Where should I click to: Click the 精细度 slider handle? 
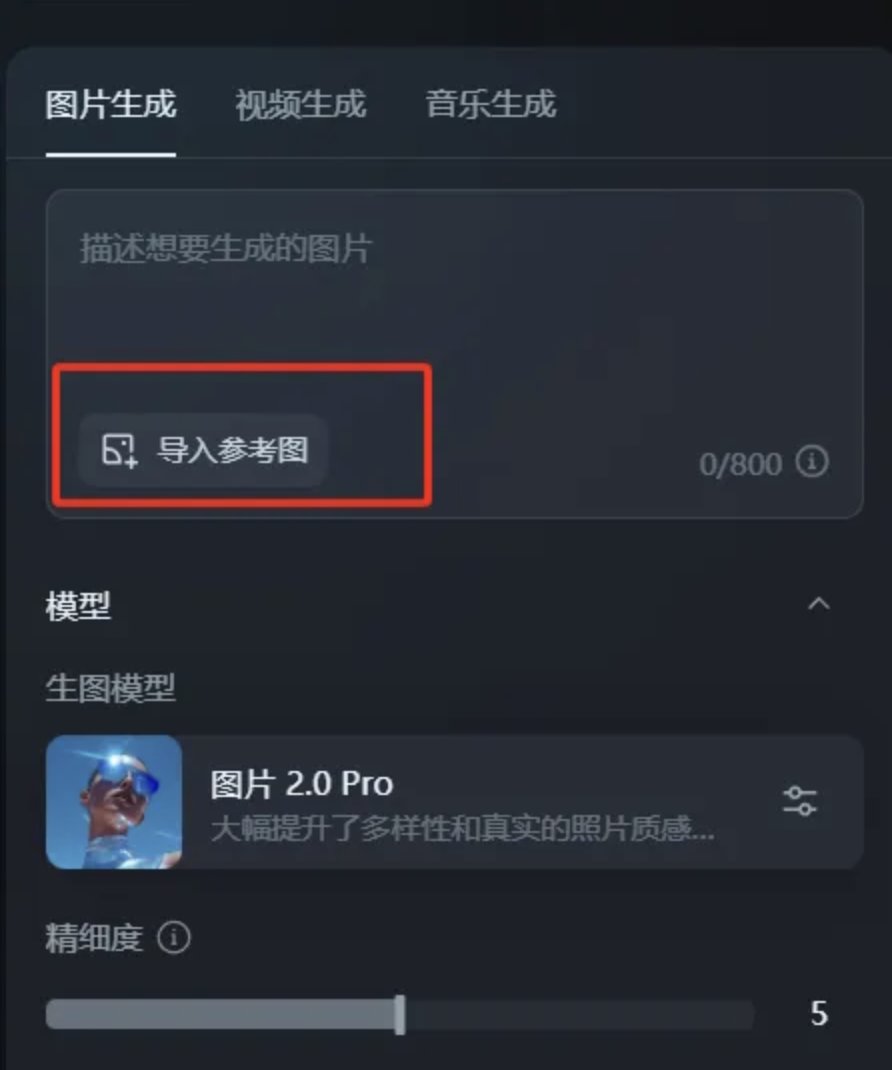click(x=400, y=1014)
